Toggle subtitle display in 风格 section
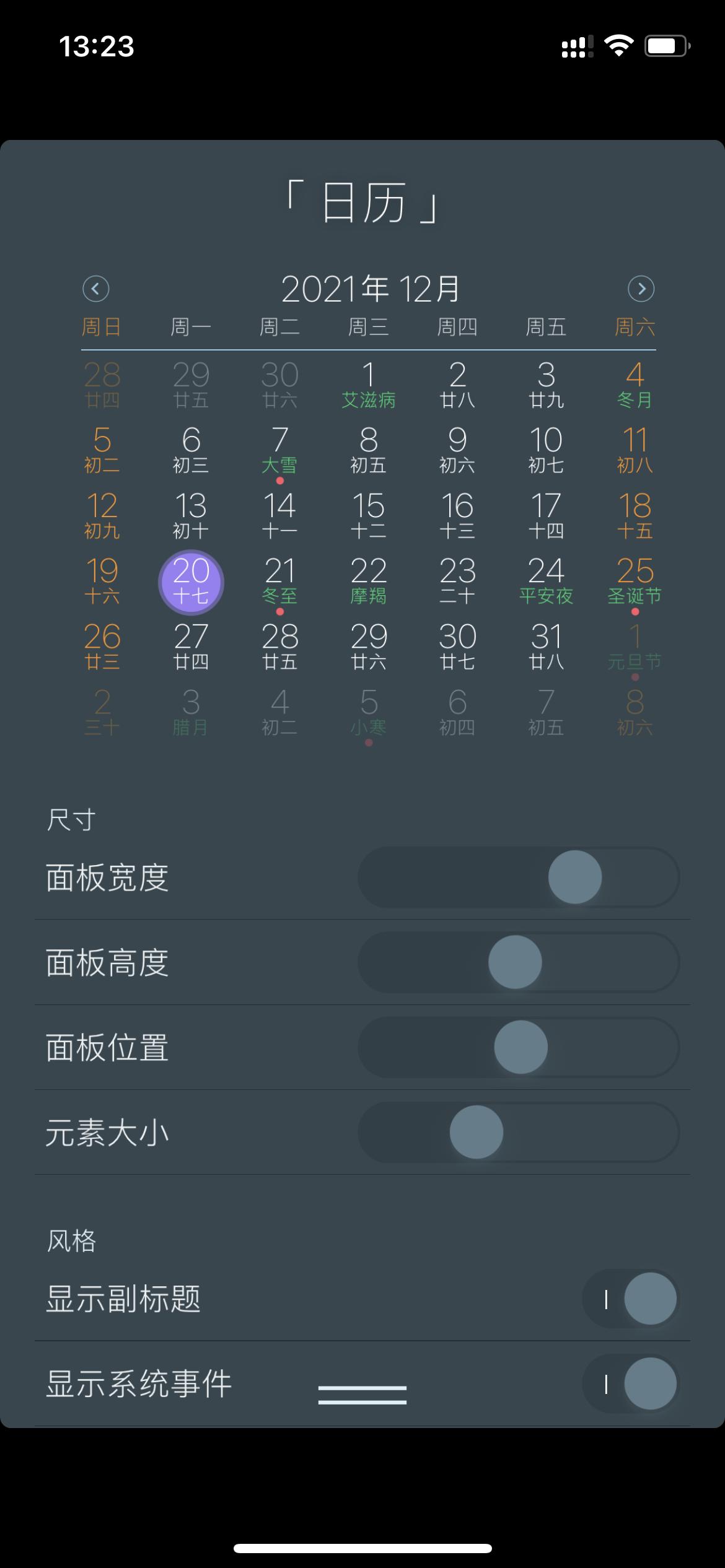 (631, 1299)
